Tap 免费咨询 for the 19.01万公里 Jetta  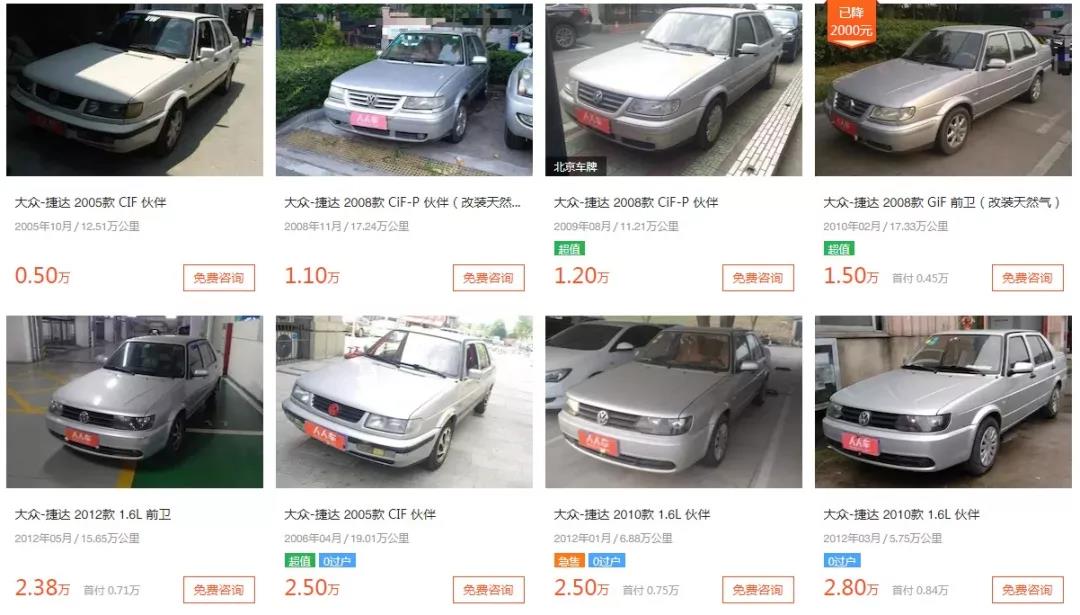(x=488, y=590)
